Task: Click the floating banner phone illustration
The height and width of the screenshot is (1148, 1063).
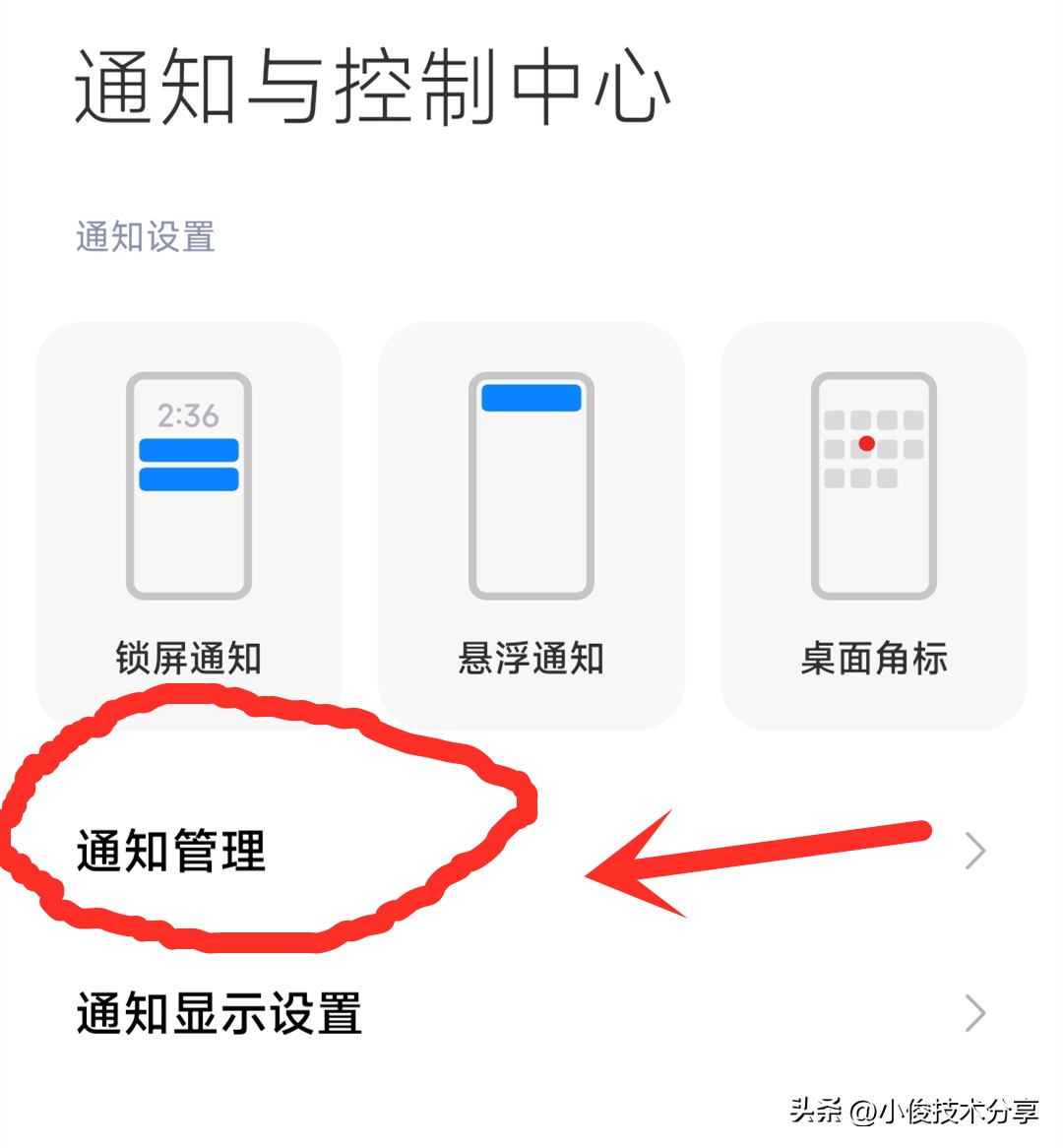Action: pyautogui.click(x=531, y=482)
